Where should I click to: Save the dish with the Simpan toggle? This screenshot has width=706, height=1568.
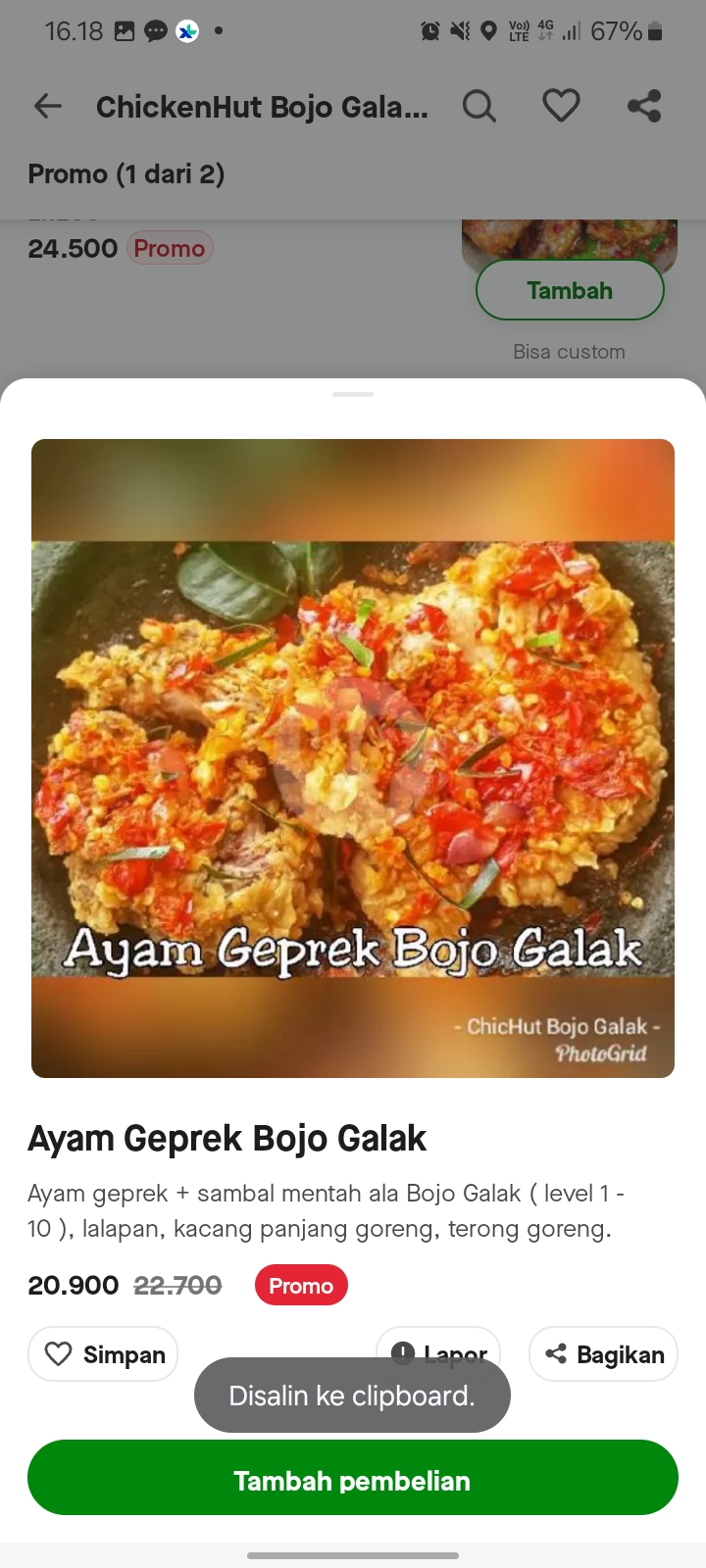coord(102,1353)
